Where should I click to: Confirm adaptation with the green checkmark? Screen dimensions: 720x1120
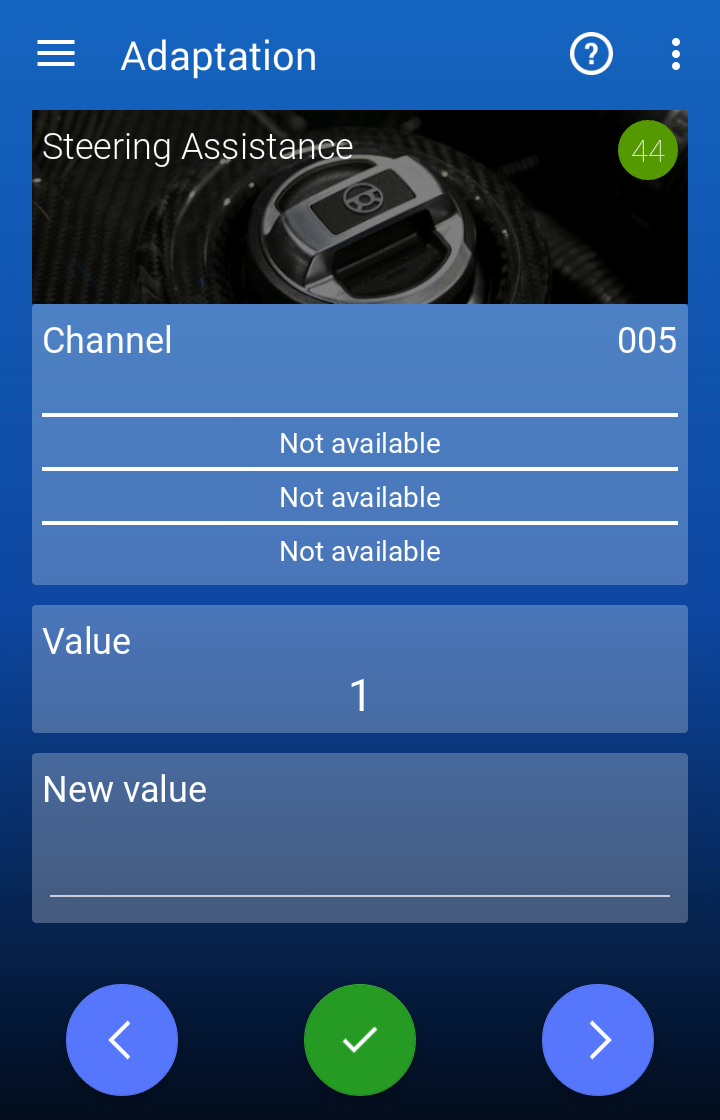coord(360,1040)
